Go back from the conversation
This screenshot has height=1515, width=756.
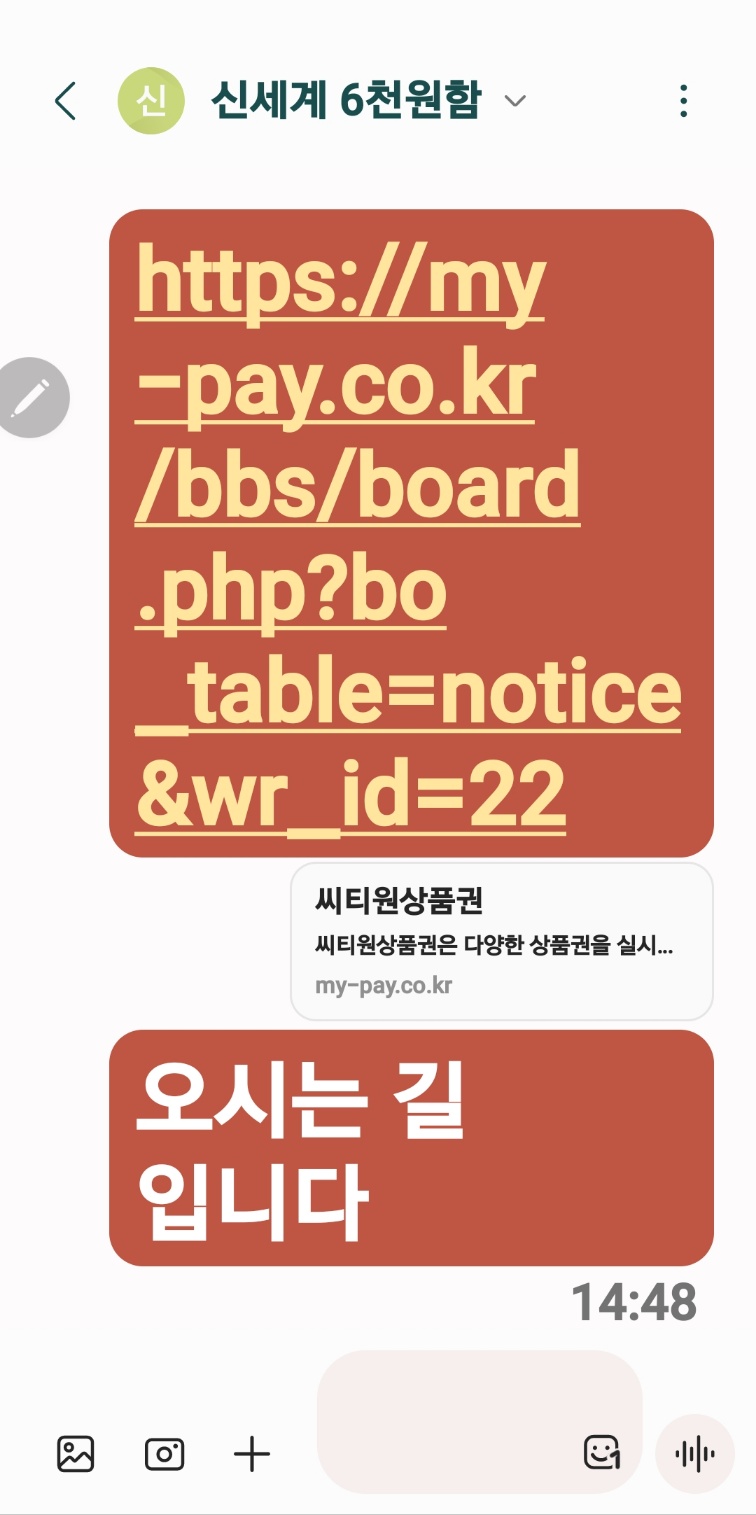65,101
